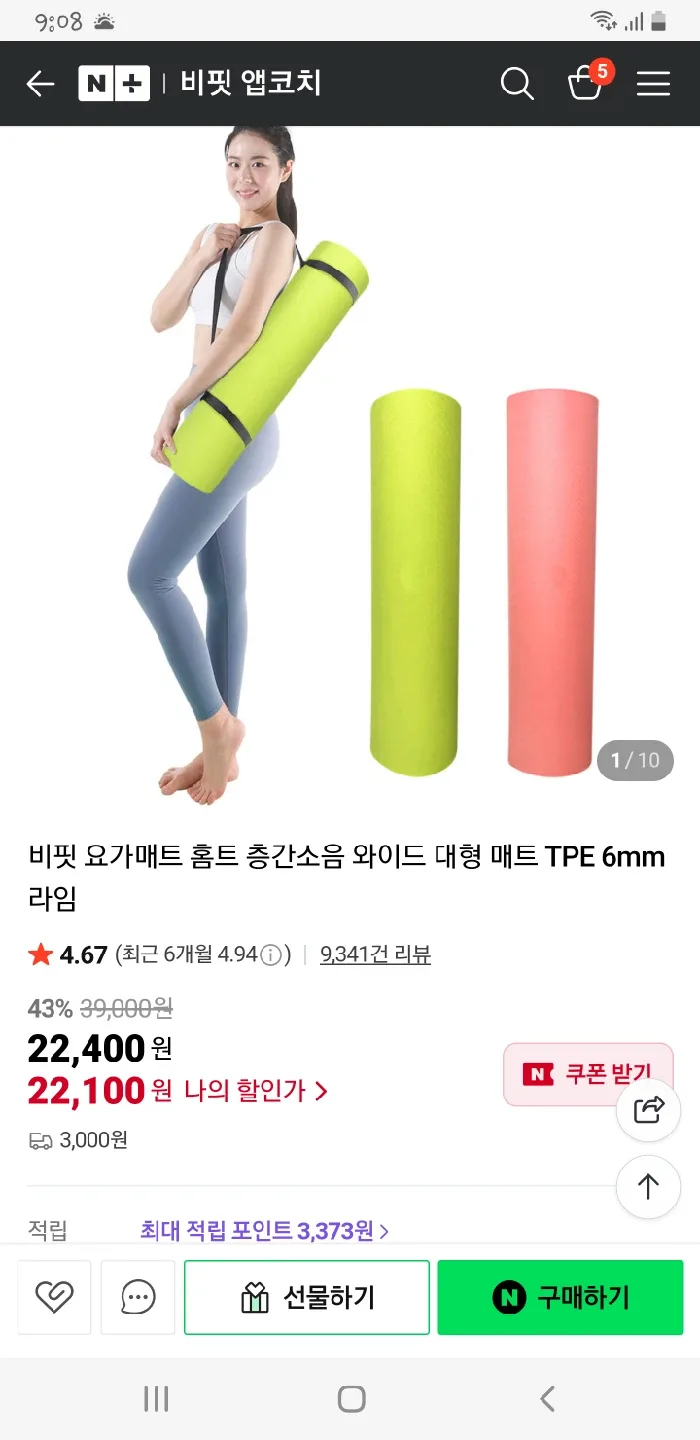The width and height of the screenshot is (700, 1440).
Task: Search within the 비핏 앱코치 store
Action: [x=517, y=84]
